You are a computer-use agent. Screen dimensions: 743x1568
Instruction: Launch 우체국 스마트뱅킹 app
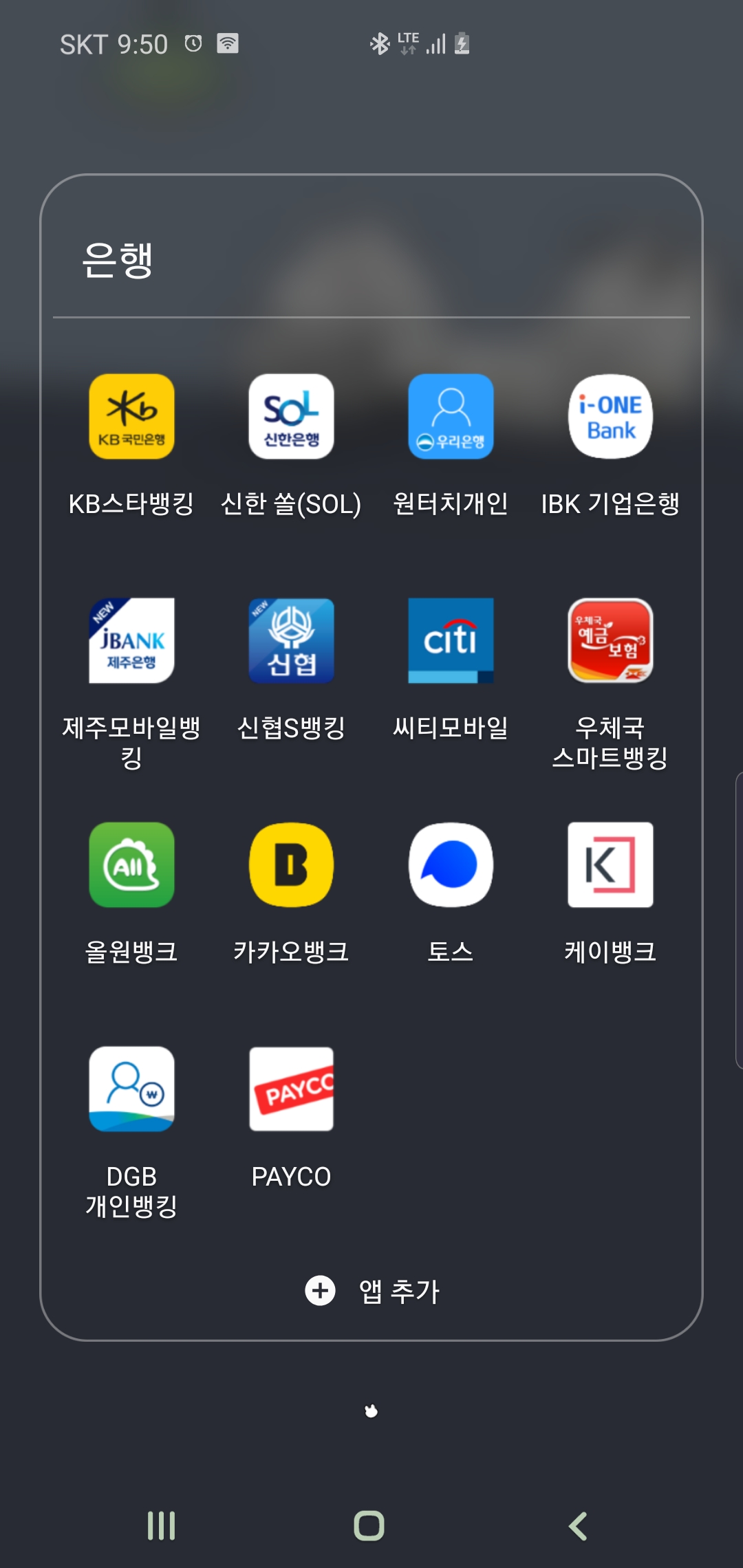610,641
